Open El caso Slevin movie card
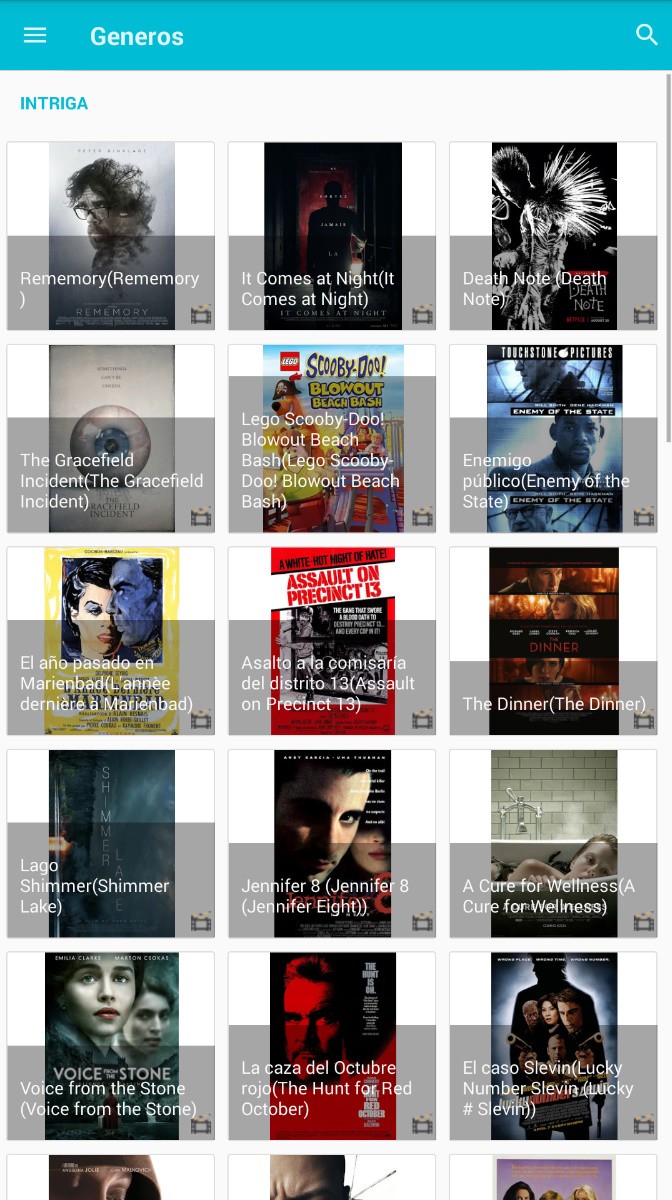 pos(553,1046)
